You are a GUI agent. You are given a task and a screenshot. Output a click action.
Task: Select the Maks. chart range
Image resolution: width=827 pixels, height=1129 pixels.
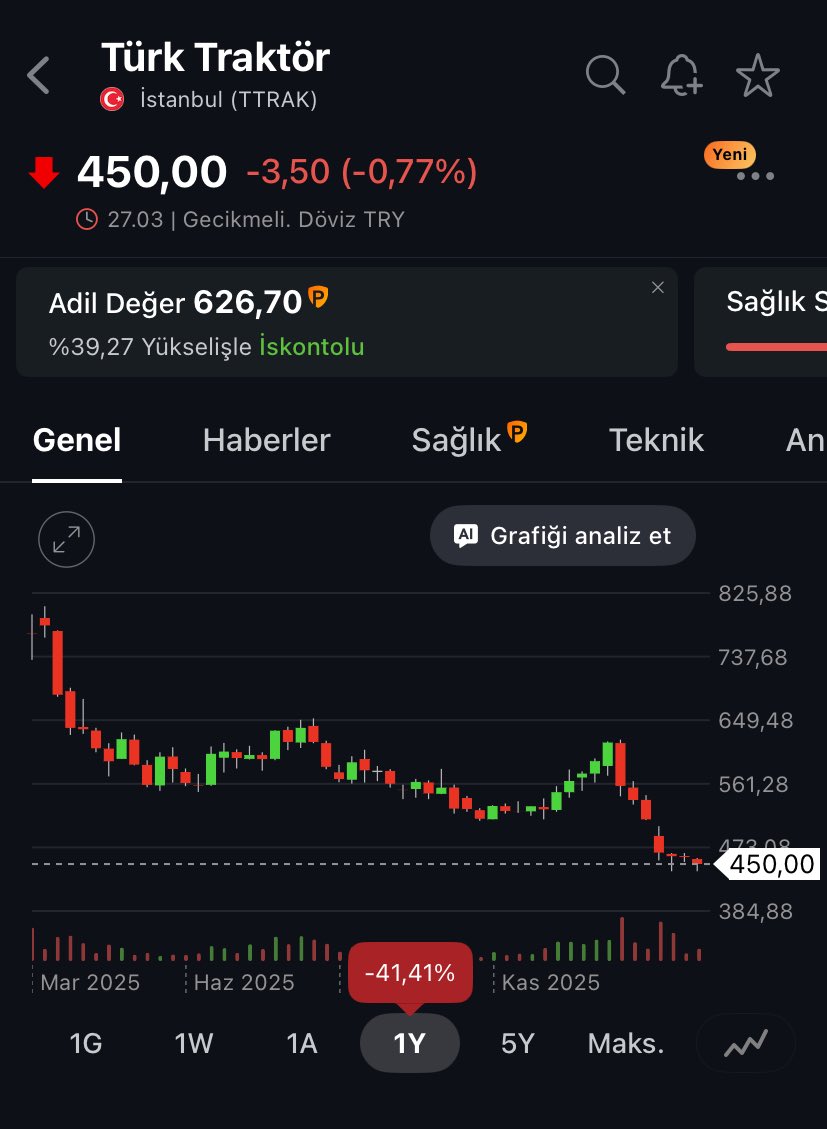(x=626, y=1044)
